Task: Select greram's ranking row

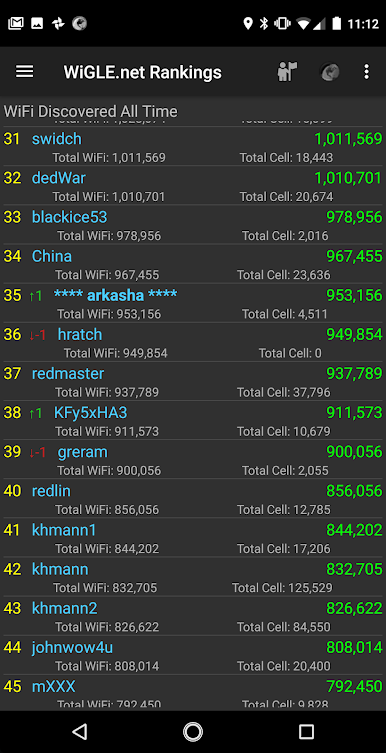Action: click(193, 460)
